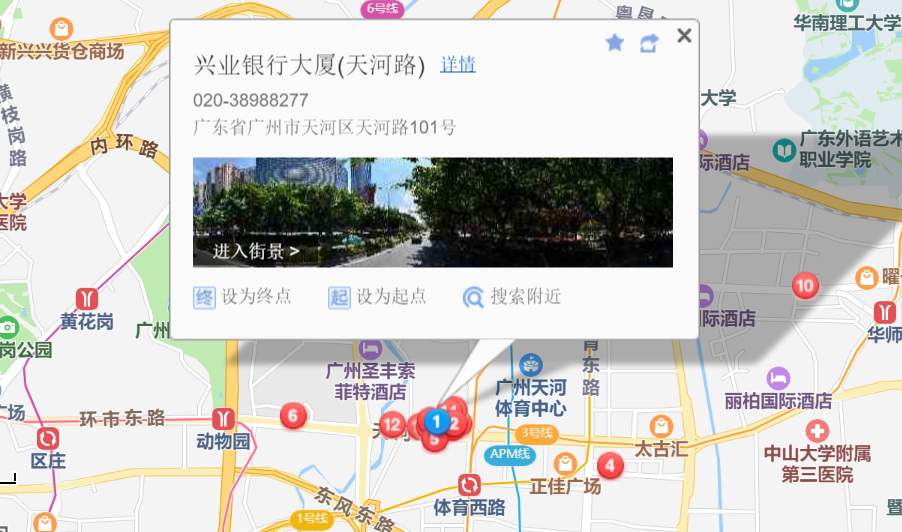Select map marker number 10
The height and width of the screenshot is (532, 902).
[x=805, y=285]
